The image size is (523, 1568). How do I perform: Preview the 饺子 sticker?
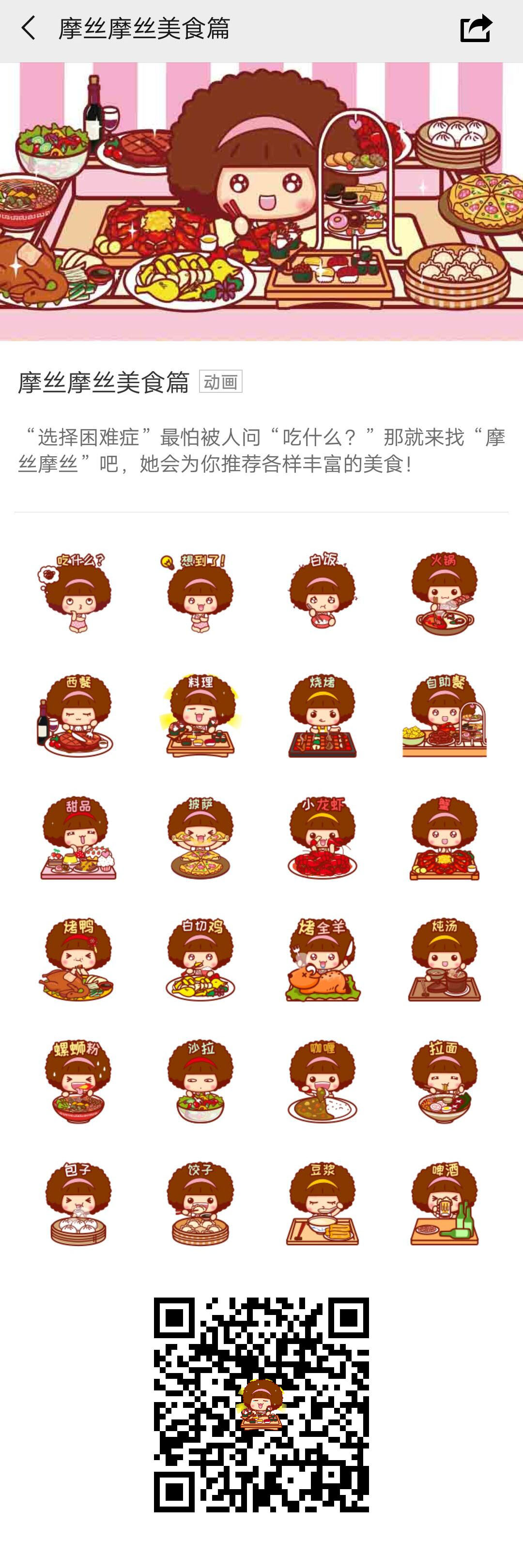pyautogui.click(x=200, y=1203)
